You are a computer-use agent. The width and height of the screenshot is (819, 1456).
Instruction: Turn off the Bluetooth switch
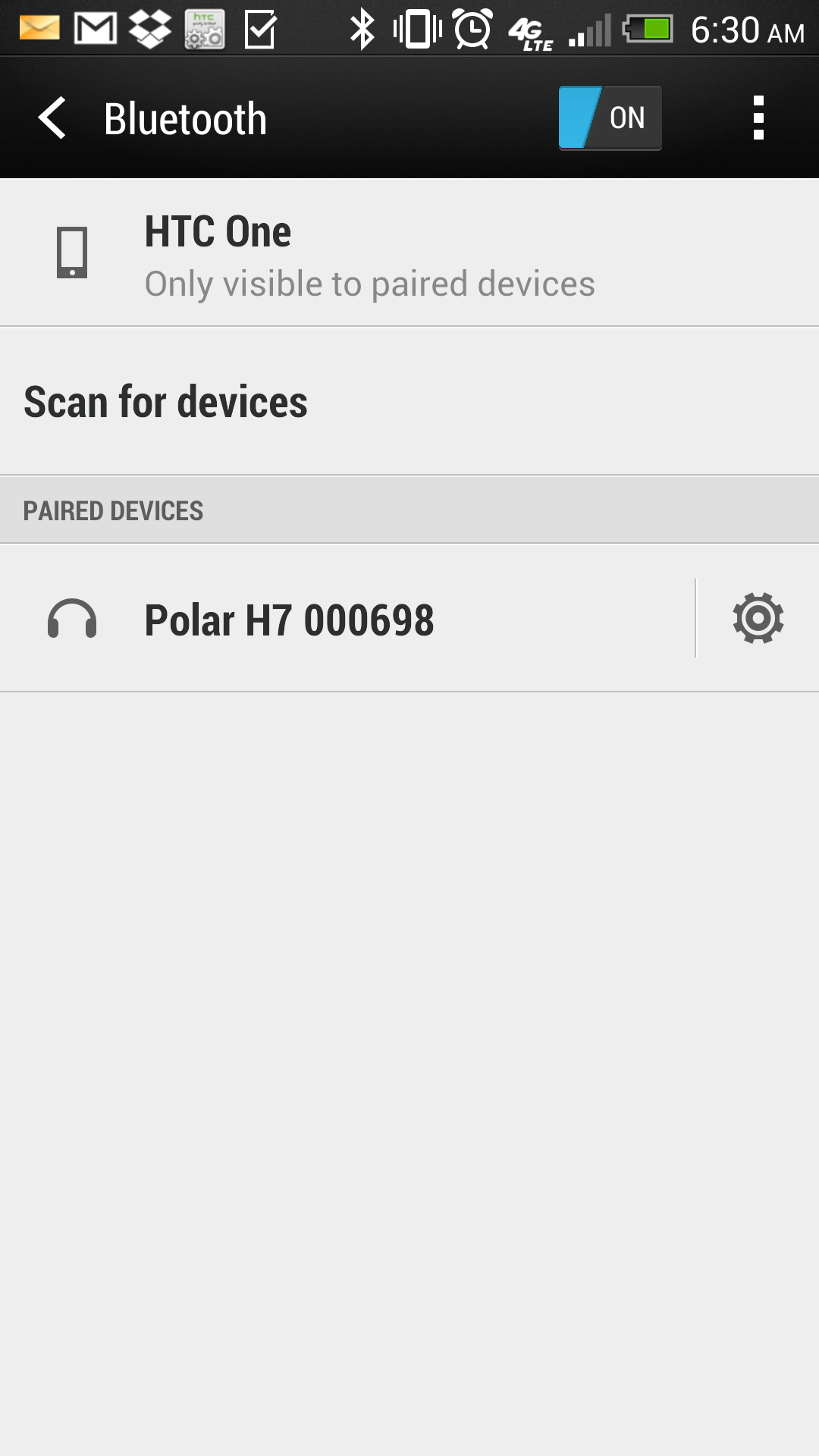point(610,118)
